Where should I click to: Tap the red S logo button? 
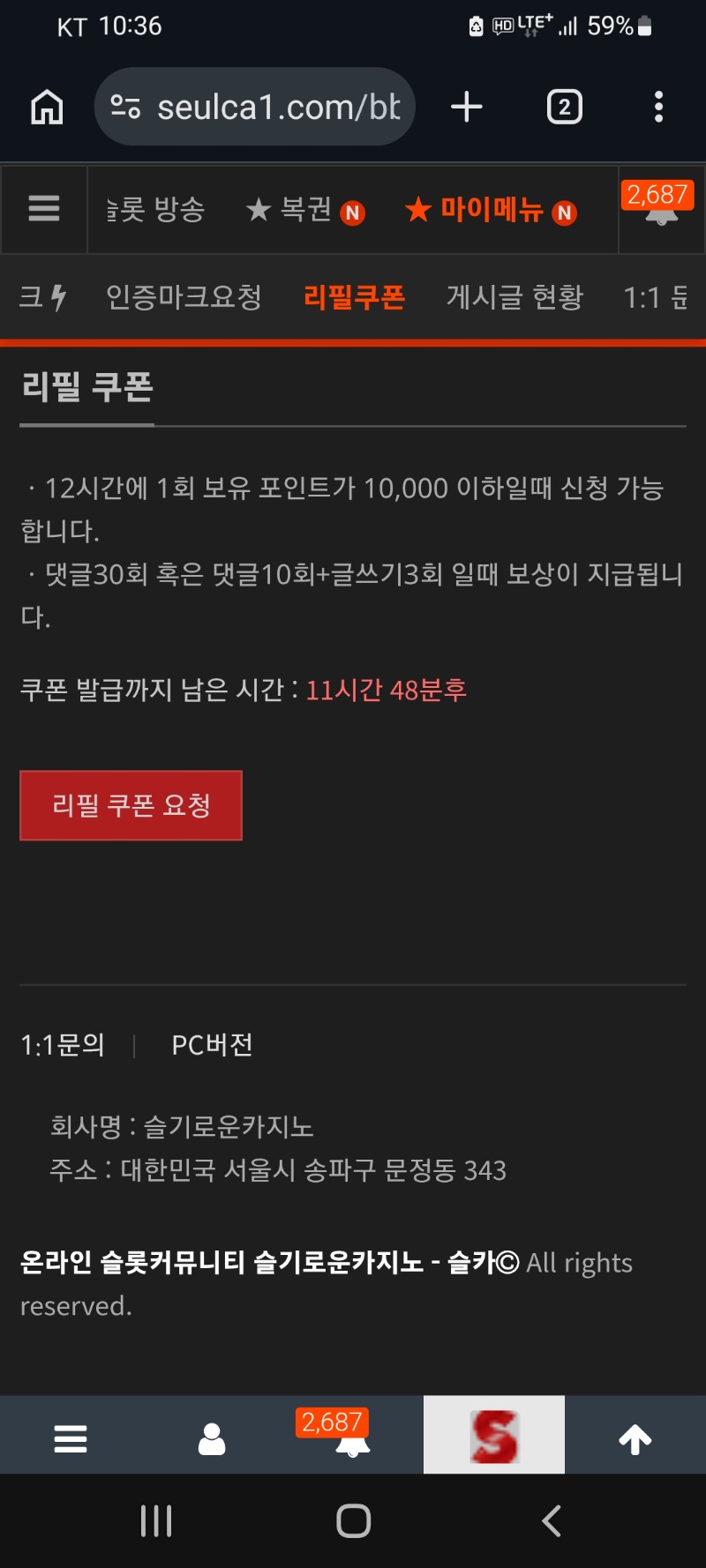coord(494,1436)
